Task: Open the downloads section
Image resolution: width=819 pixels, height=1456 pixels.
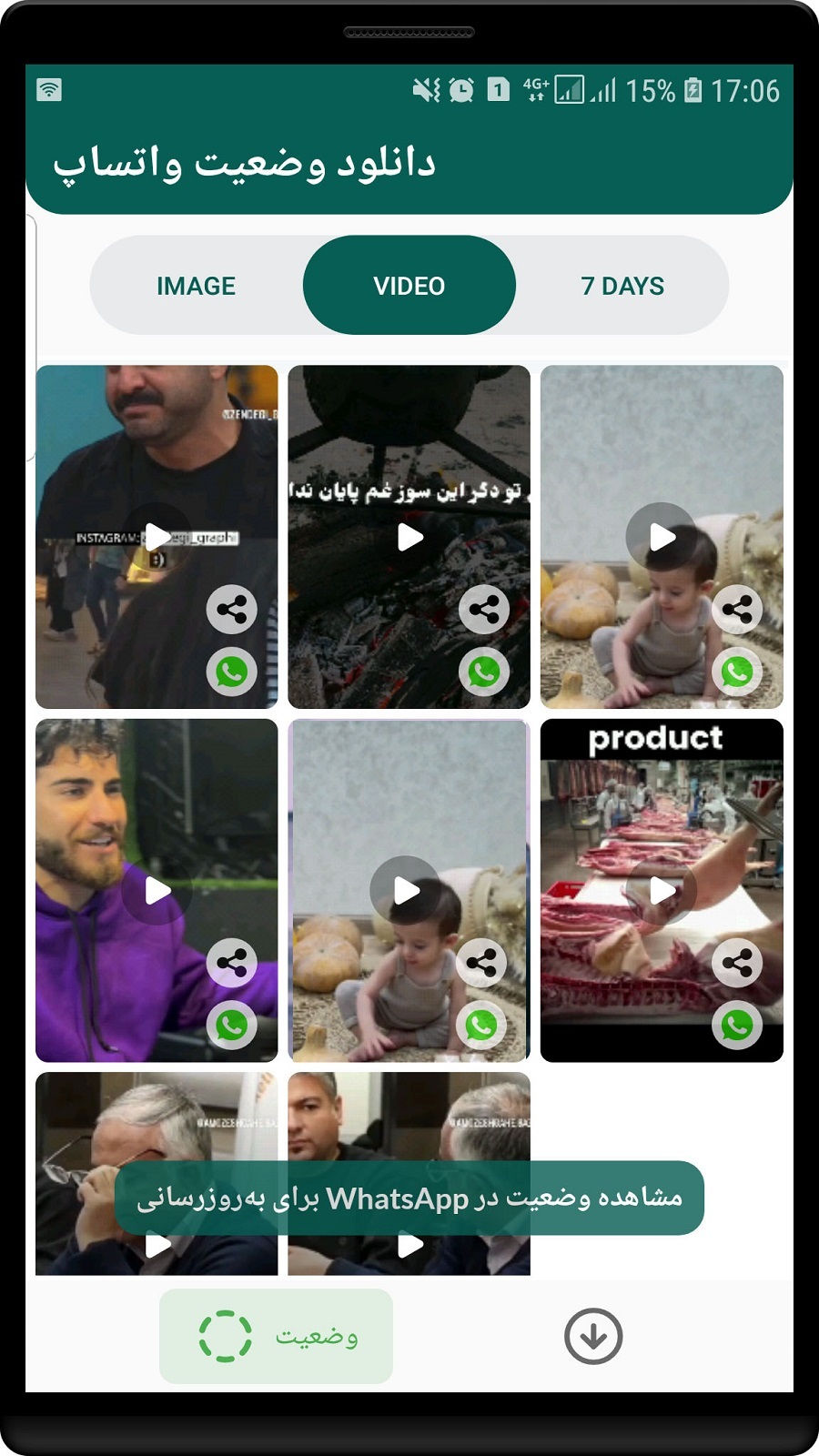Action: [593, 1337]
